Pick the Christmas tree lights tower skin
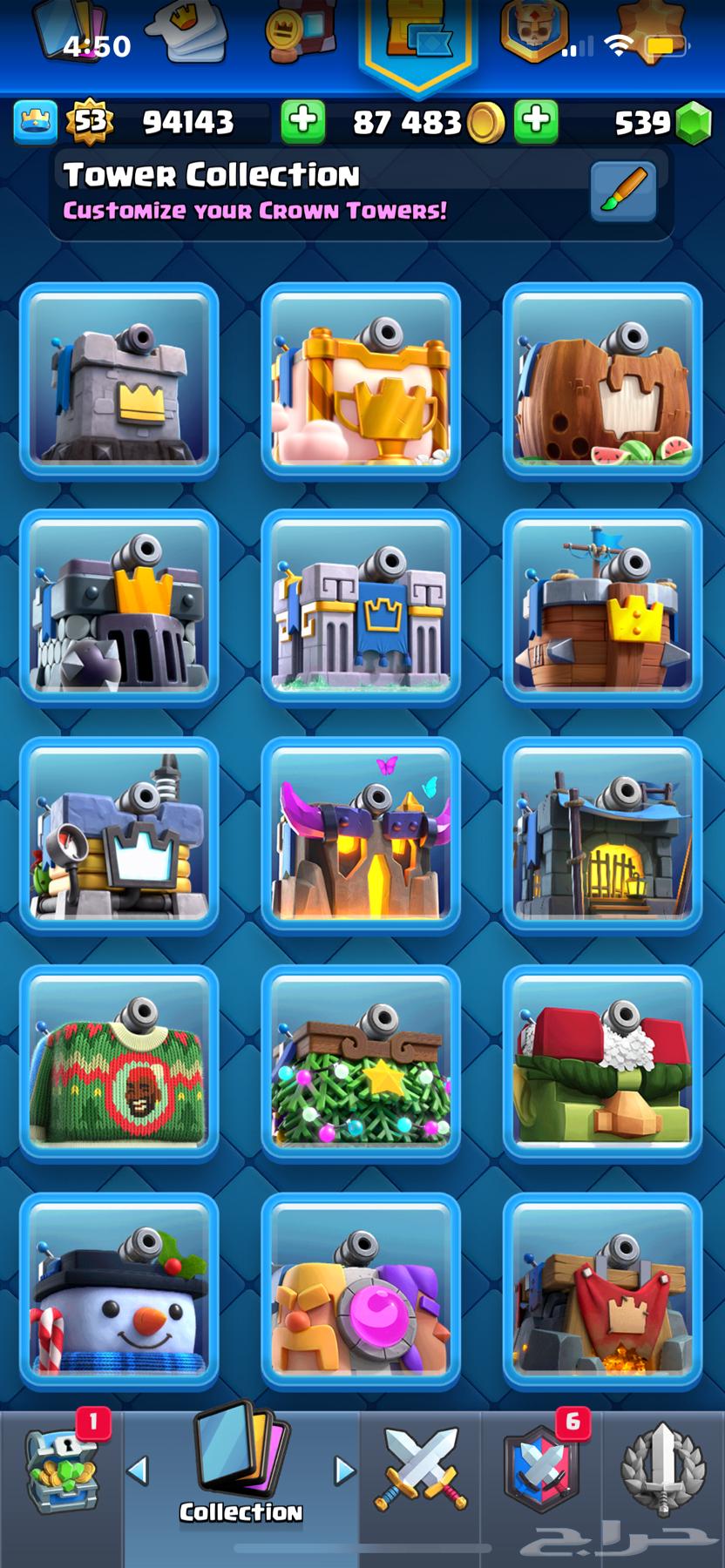The height and width of the screenshot is (1568, 725). [361, 1063]
